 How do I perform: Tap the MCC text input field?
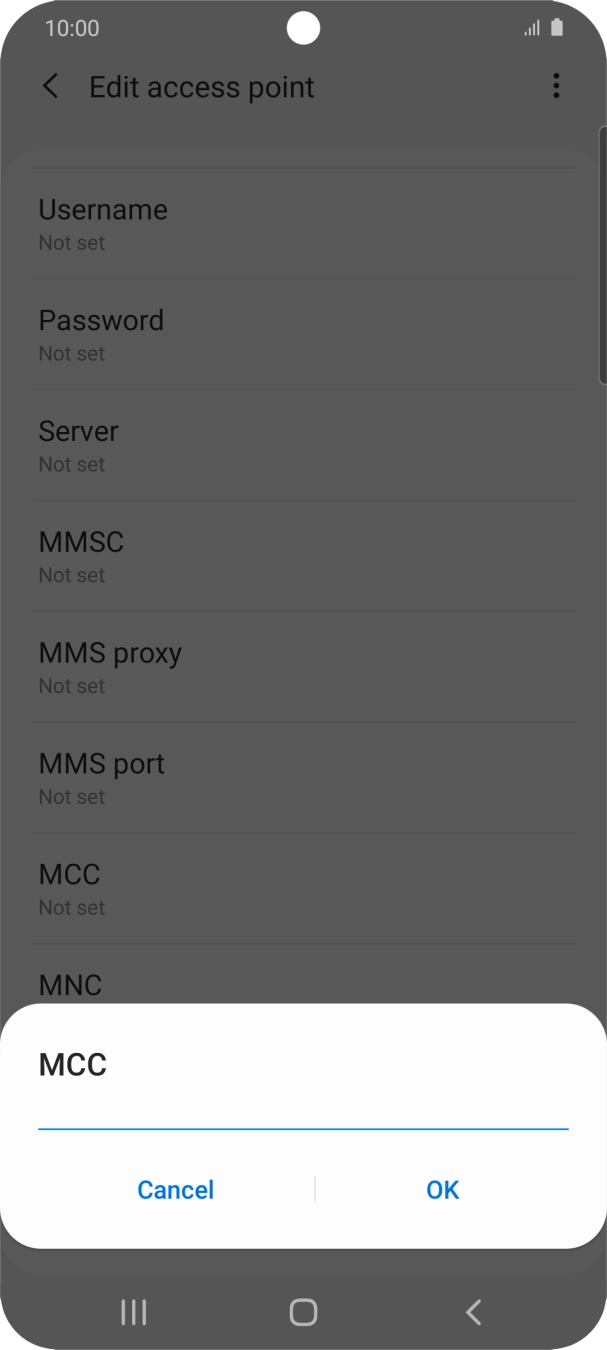coord(303,1112)
